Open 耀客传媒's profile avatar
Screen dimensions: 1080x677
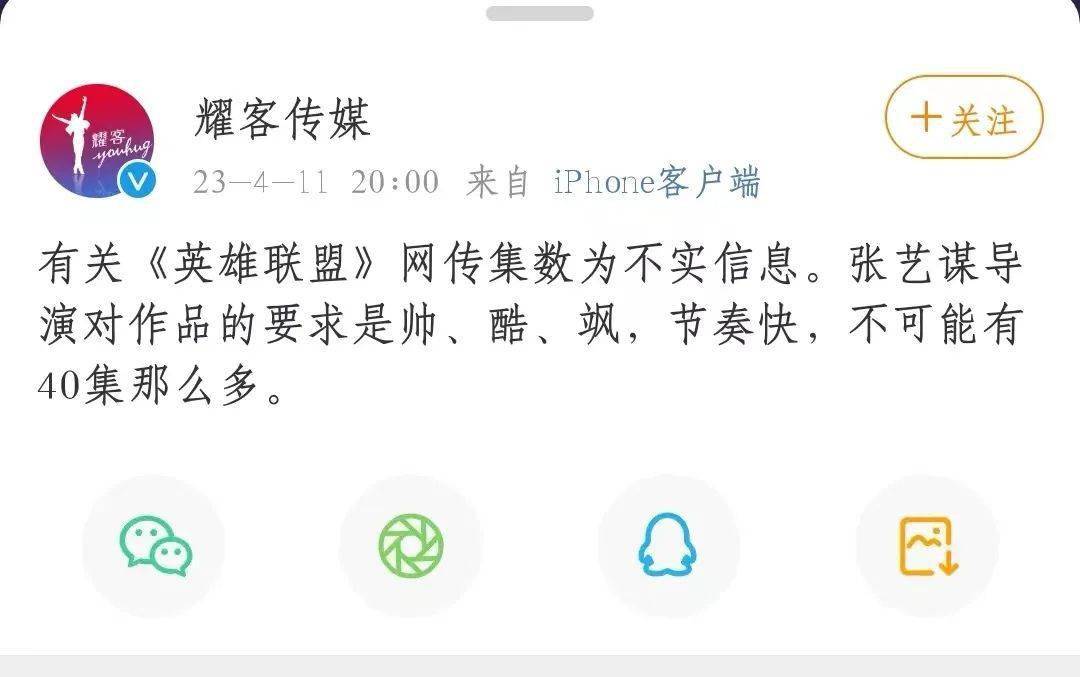[x=97, y=141]
